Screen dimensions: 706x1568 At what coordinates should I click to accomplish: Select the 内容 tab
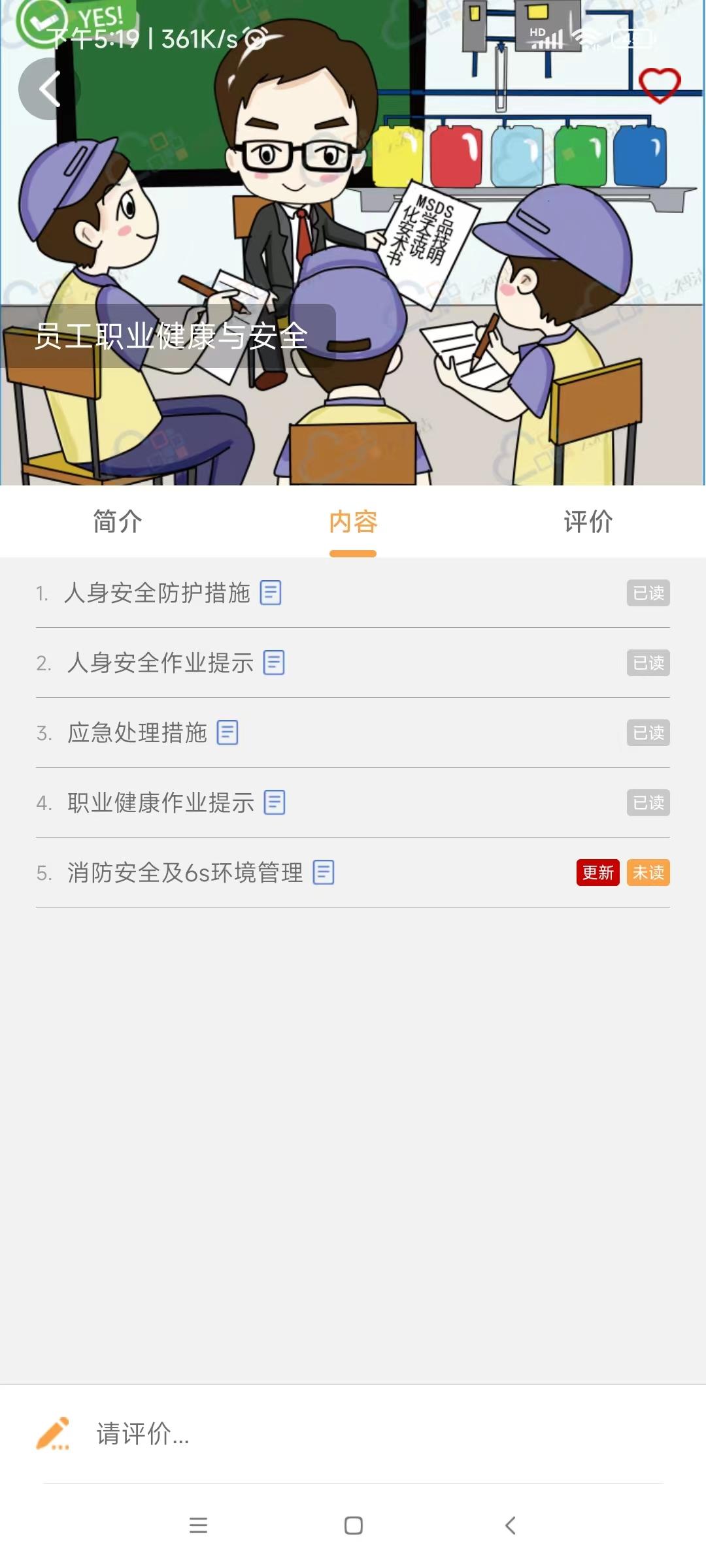[x=353, y=521]
